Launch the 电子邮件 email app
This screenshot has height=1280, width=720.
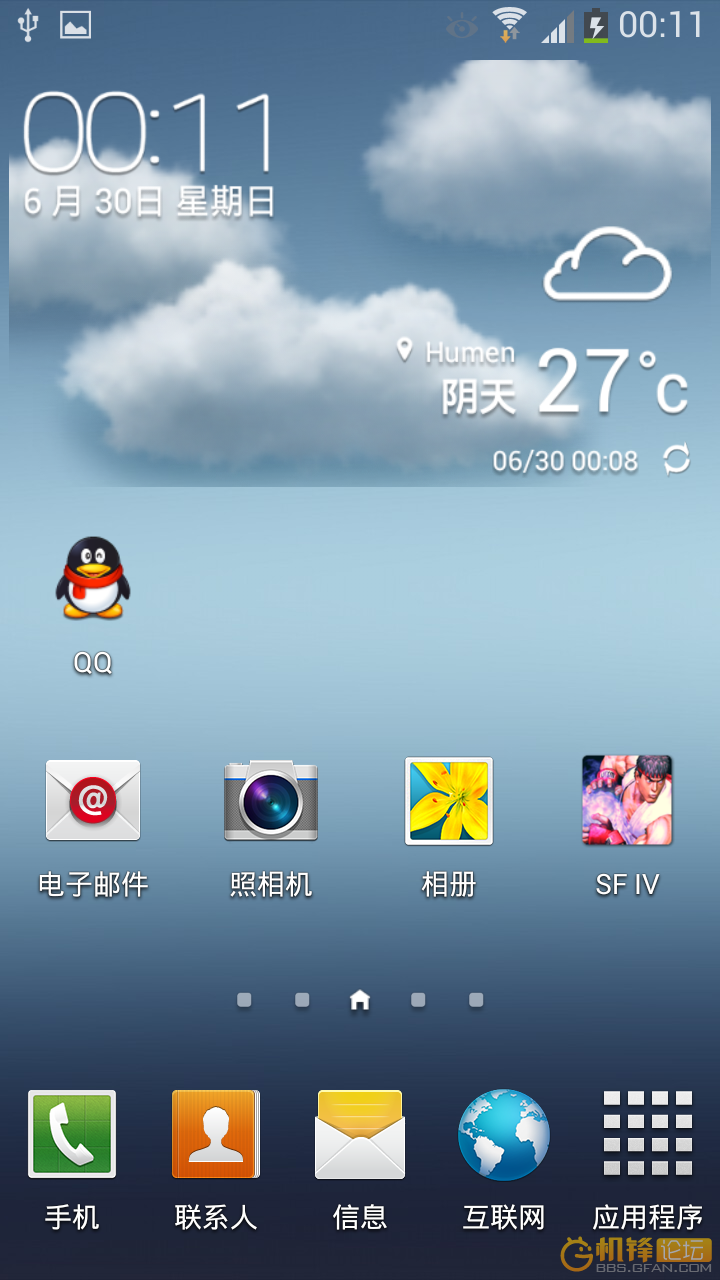[93, 801]
